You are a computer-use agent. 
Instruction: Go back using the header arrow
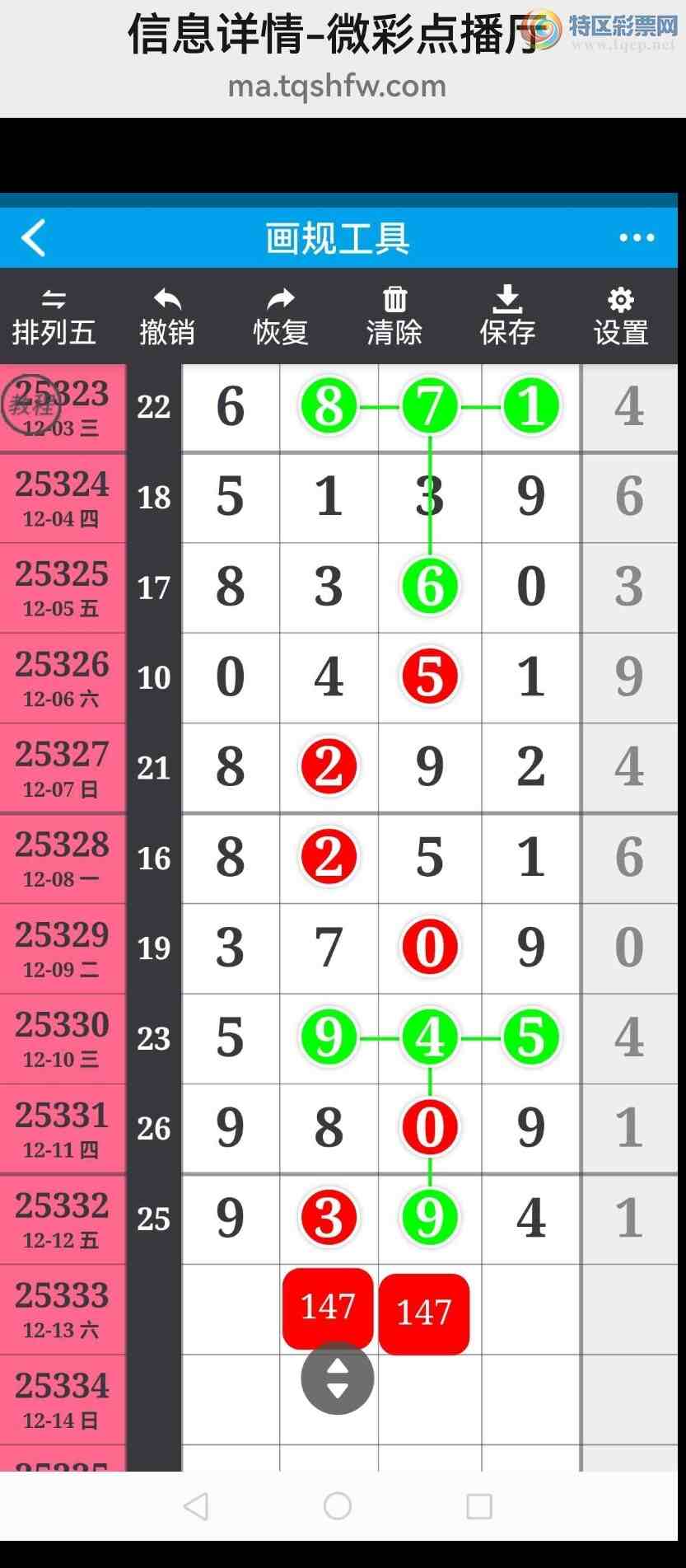coord(34,238)
